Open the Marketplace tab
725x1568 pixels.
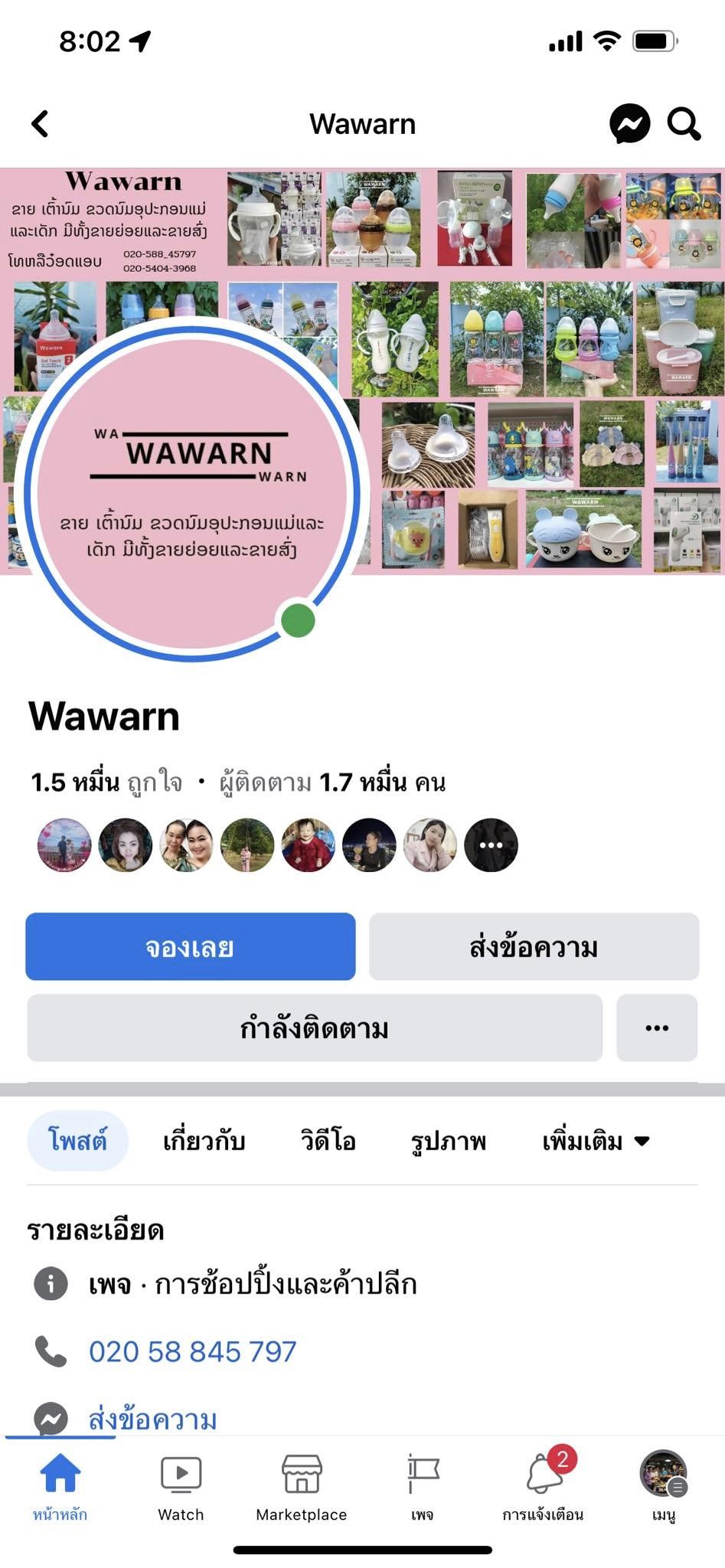coord(302,1487)
